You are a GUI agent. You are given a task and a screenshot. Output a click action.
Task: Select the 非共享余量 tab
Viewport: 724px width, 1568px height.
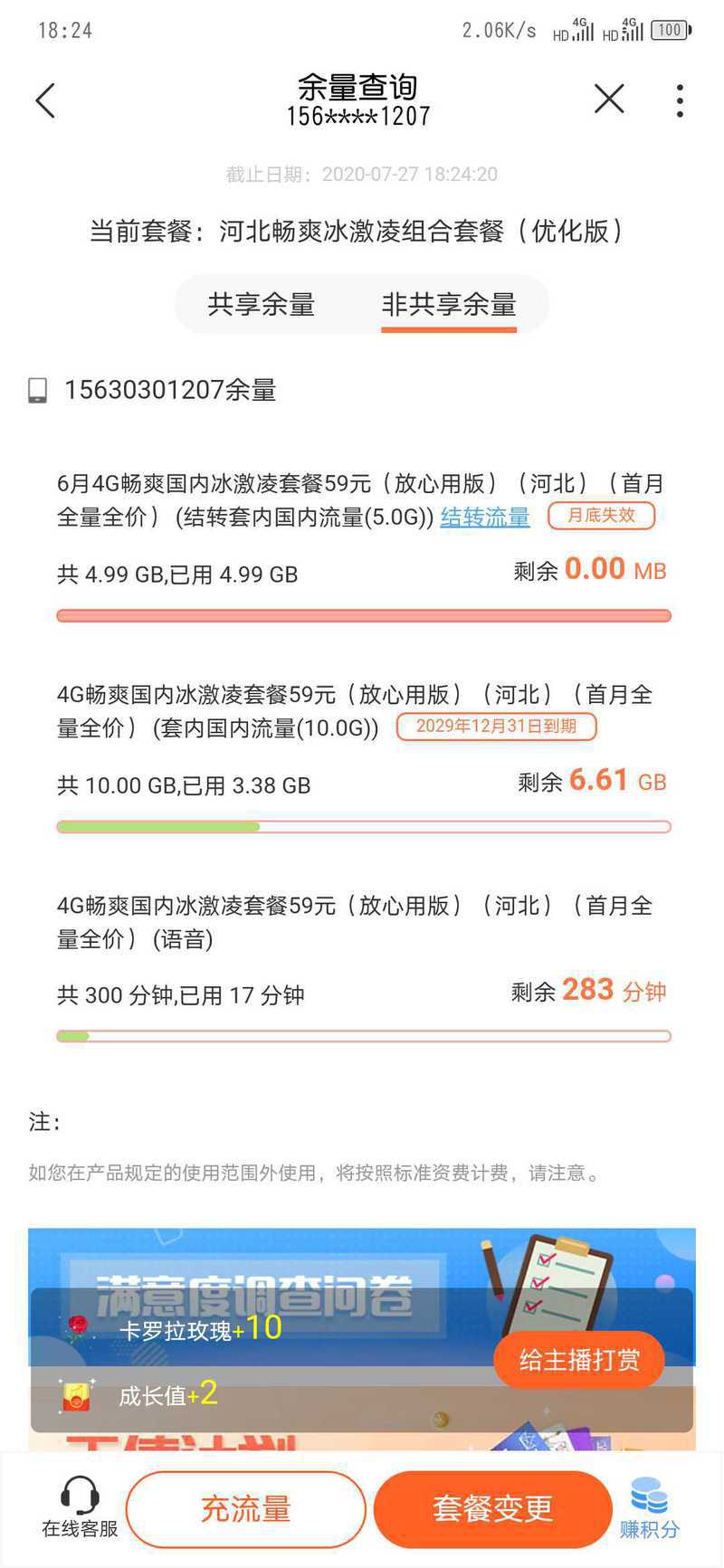click(x=449, y=304)
